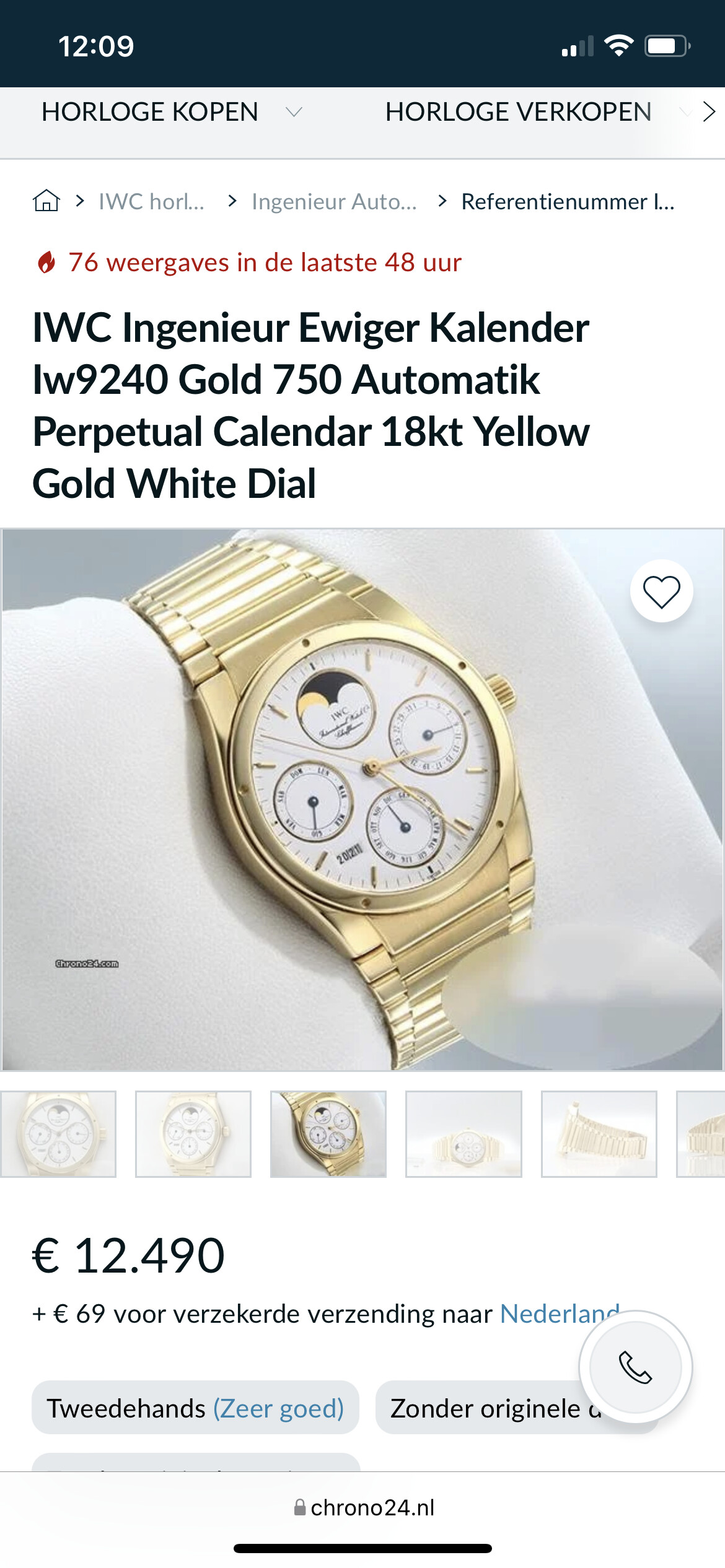Open the Horloge Verkopen menu
This screenshot has width=725, height=1568.
pyautogui.click(x=518, y=112)
